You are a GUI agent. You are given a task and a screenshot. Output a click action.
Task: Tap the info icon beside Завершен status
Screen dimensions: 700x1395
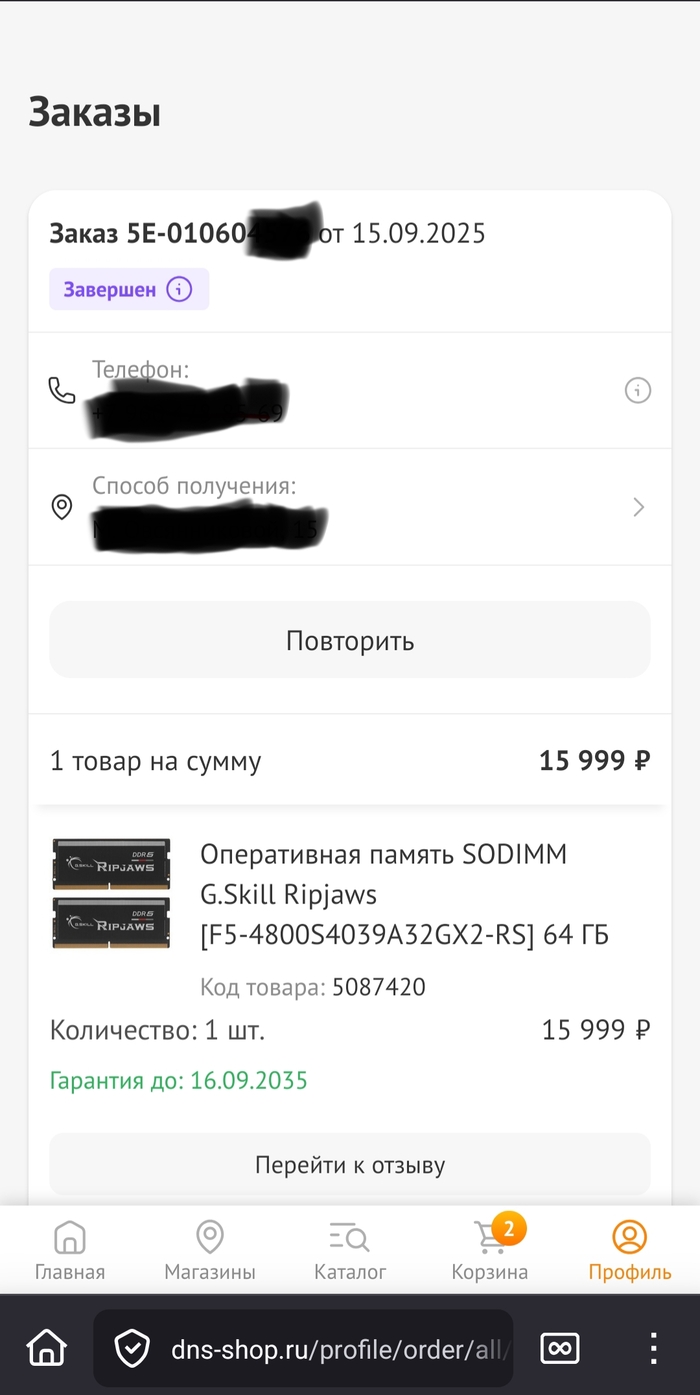tap(179, 290)
